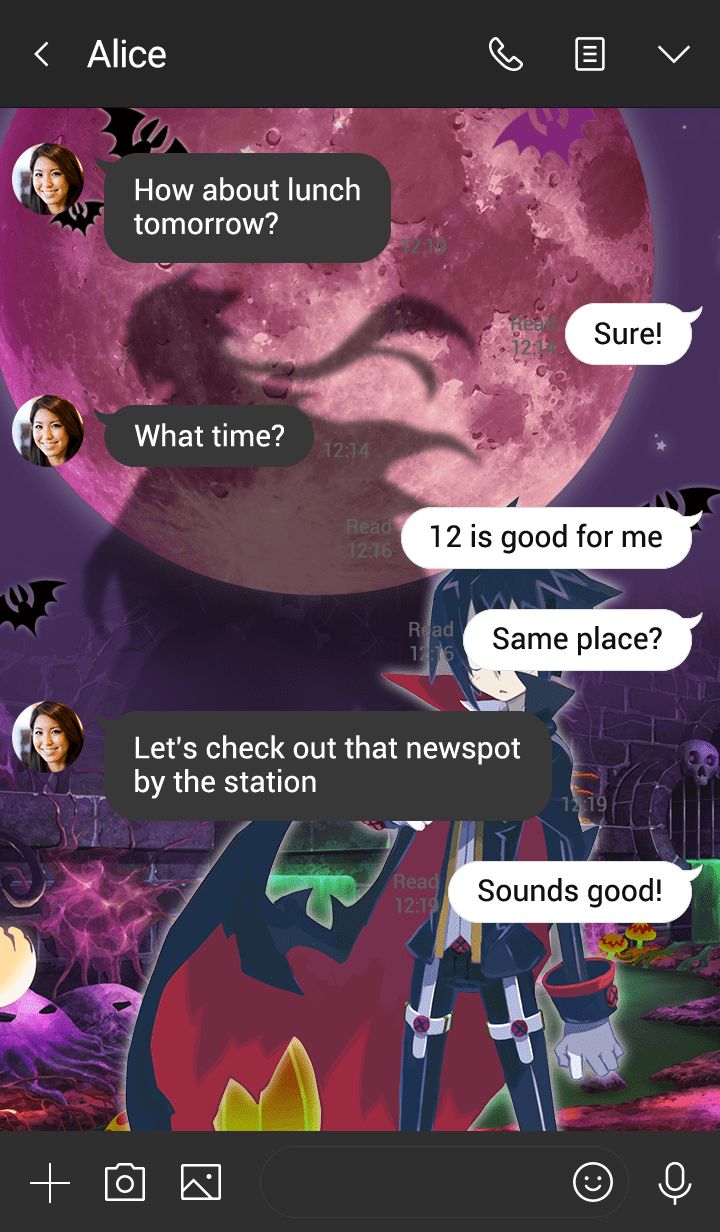Open the emoji sticker picker
This screenshot has width=720, height=1232.
click(x=592, y=1183)
